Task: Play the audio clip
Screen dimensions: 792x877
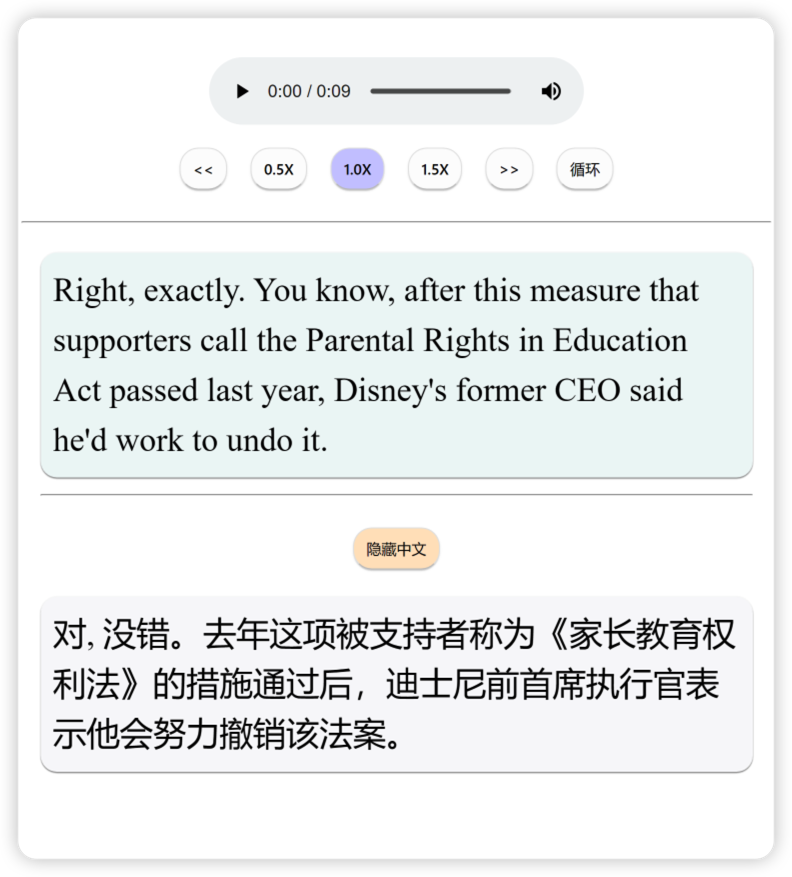Action: tap(242, 91)
